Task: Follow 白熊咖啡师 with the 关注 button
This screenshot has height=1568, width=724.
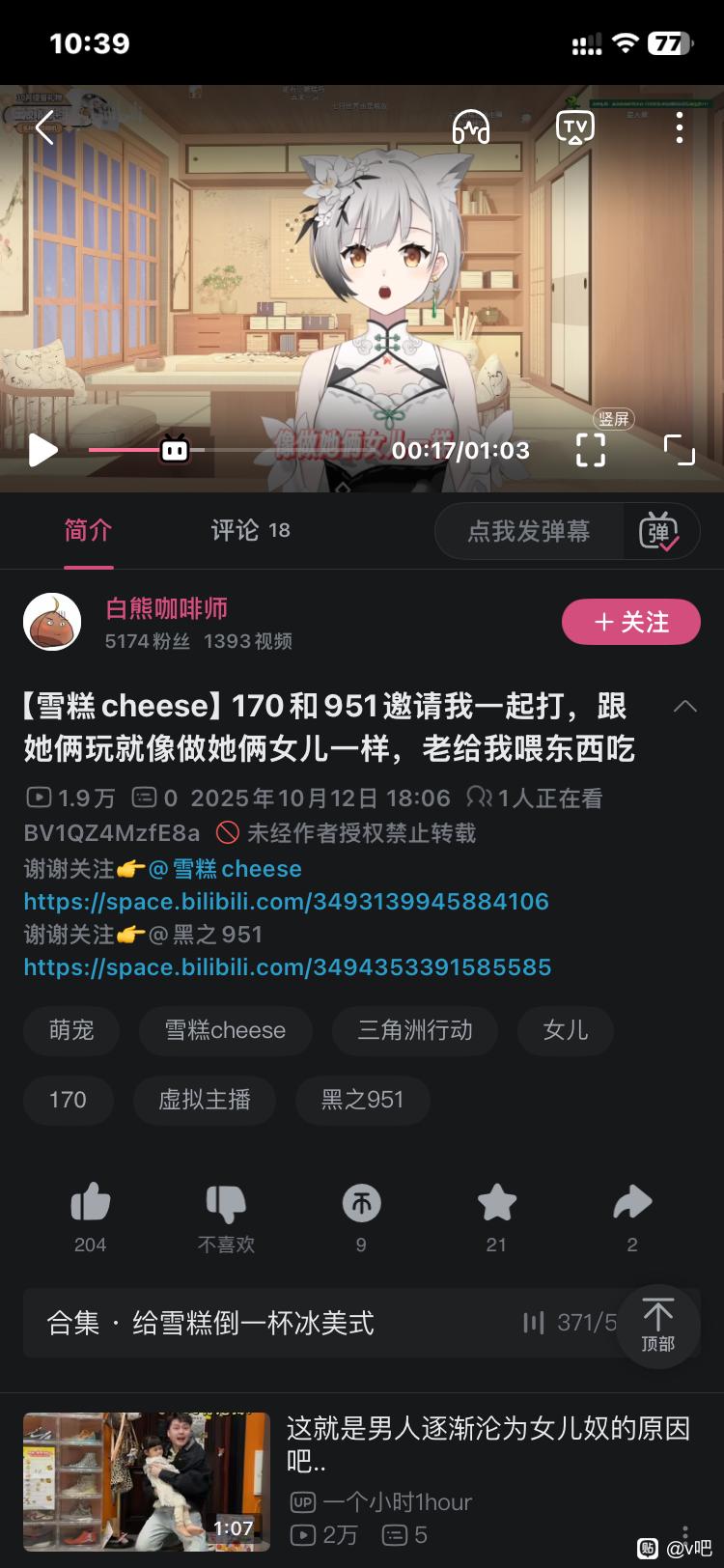Action: point(631,622)
